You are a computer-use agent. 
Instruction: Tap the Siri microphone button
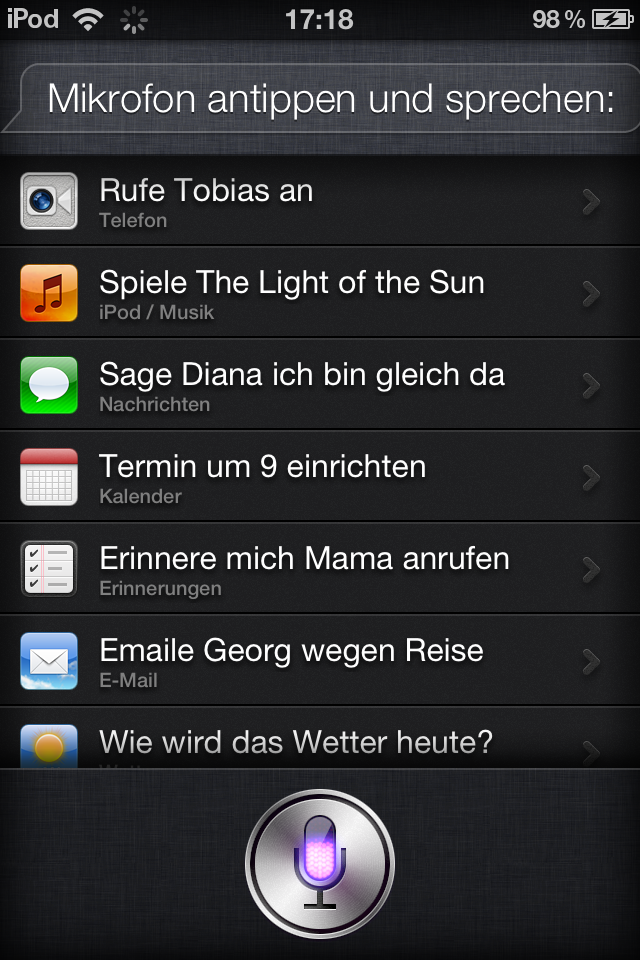tap(320, 864)
